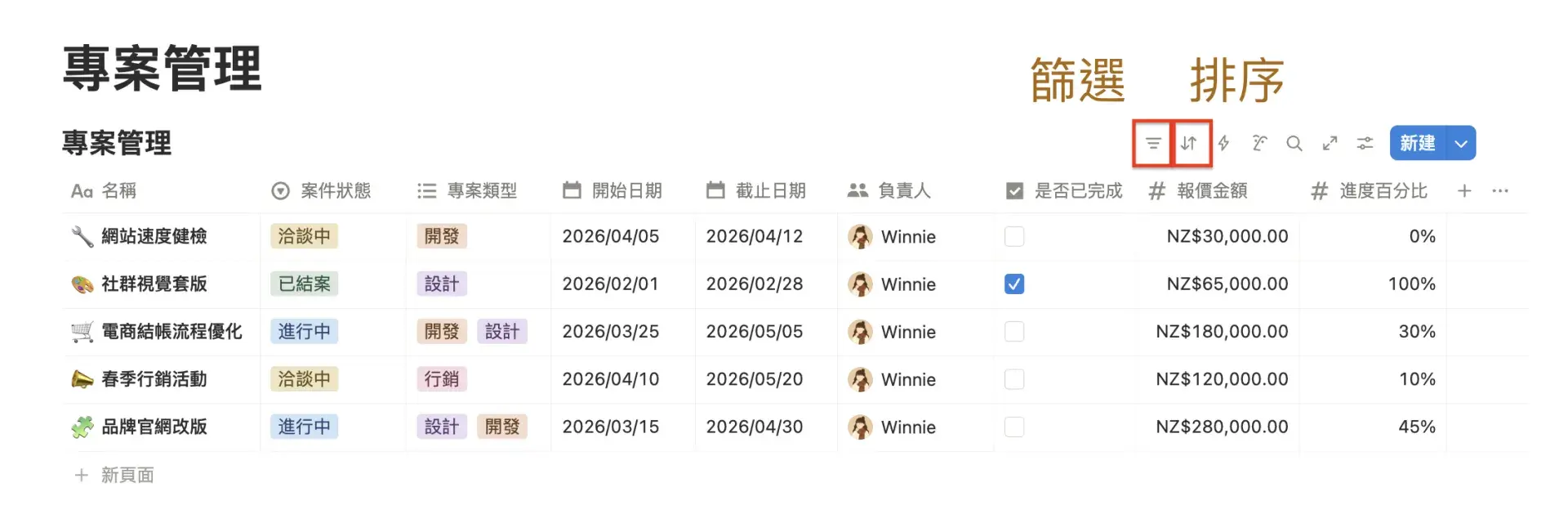Open the three-dot menu in the header row

(1499, 190)
